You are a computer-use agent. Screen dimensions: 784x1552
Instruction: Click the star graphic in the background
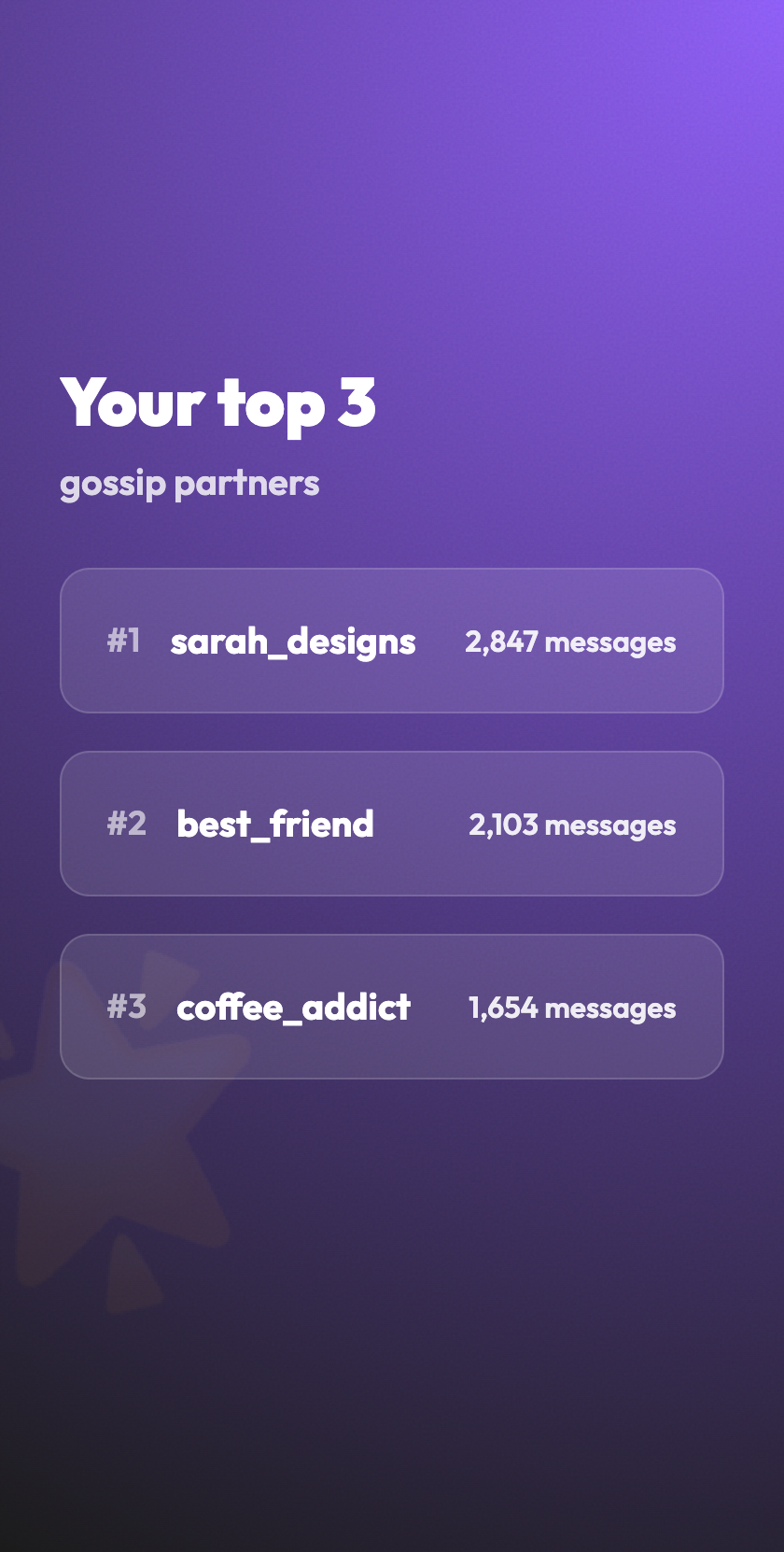click(x=103, y=1149)
